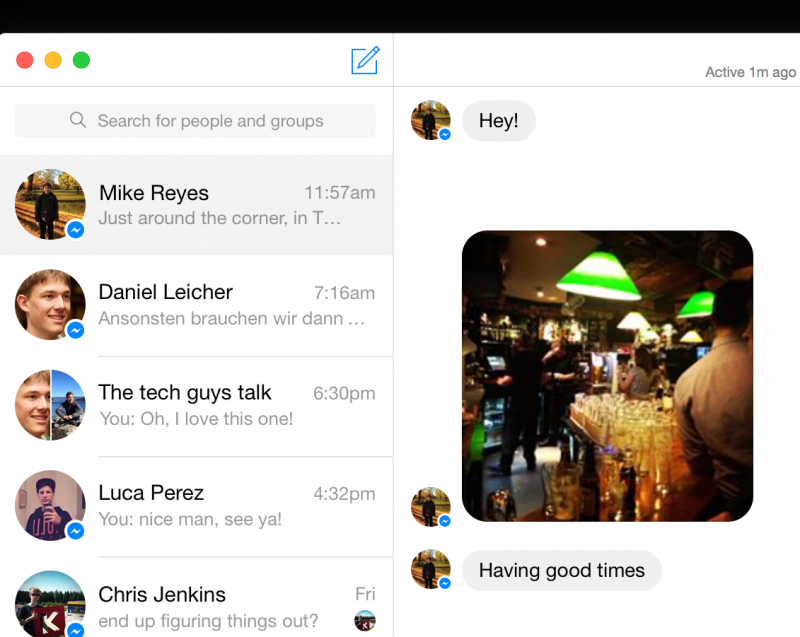
Task: View the shared bar photo
Action: coord(607,376)
